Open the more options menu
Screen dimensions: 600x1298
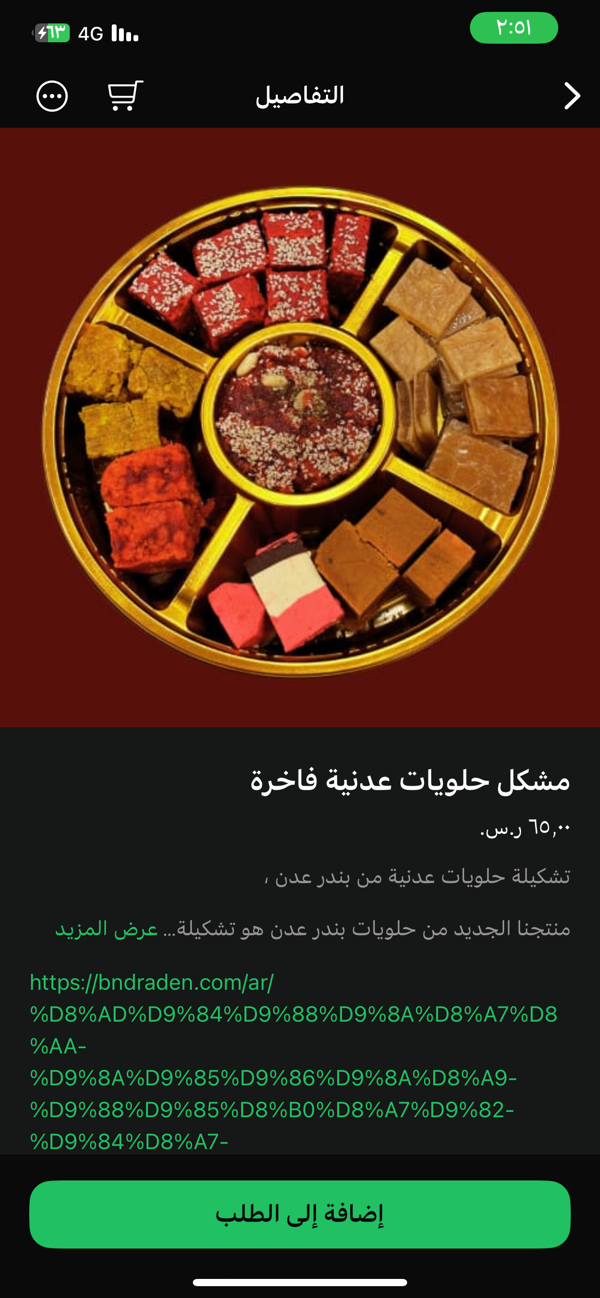(52, 96)
